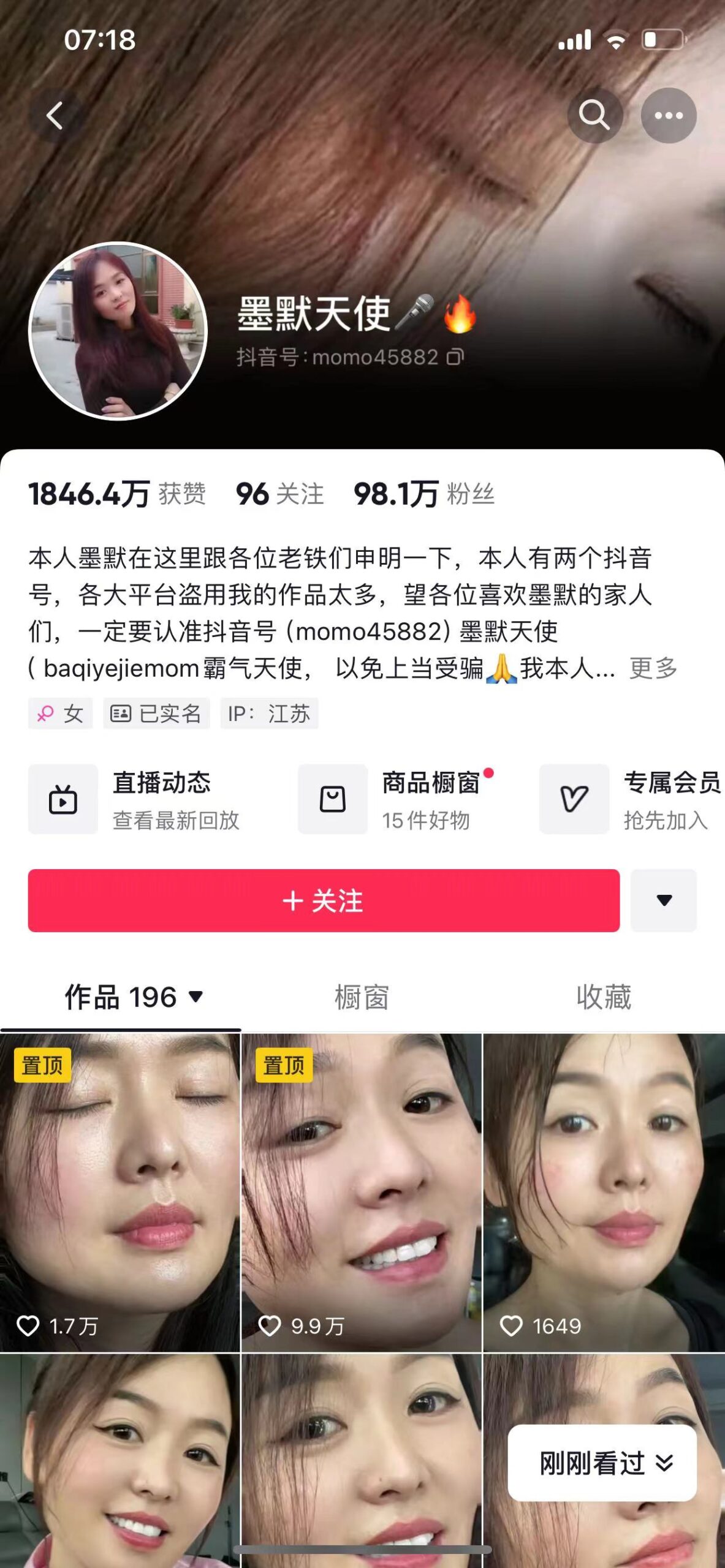Follow this account with + 关注
This screenshot has height=1568, width=725.
coord(324,900)
